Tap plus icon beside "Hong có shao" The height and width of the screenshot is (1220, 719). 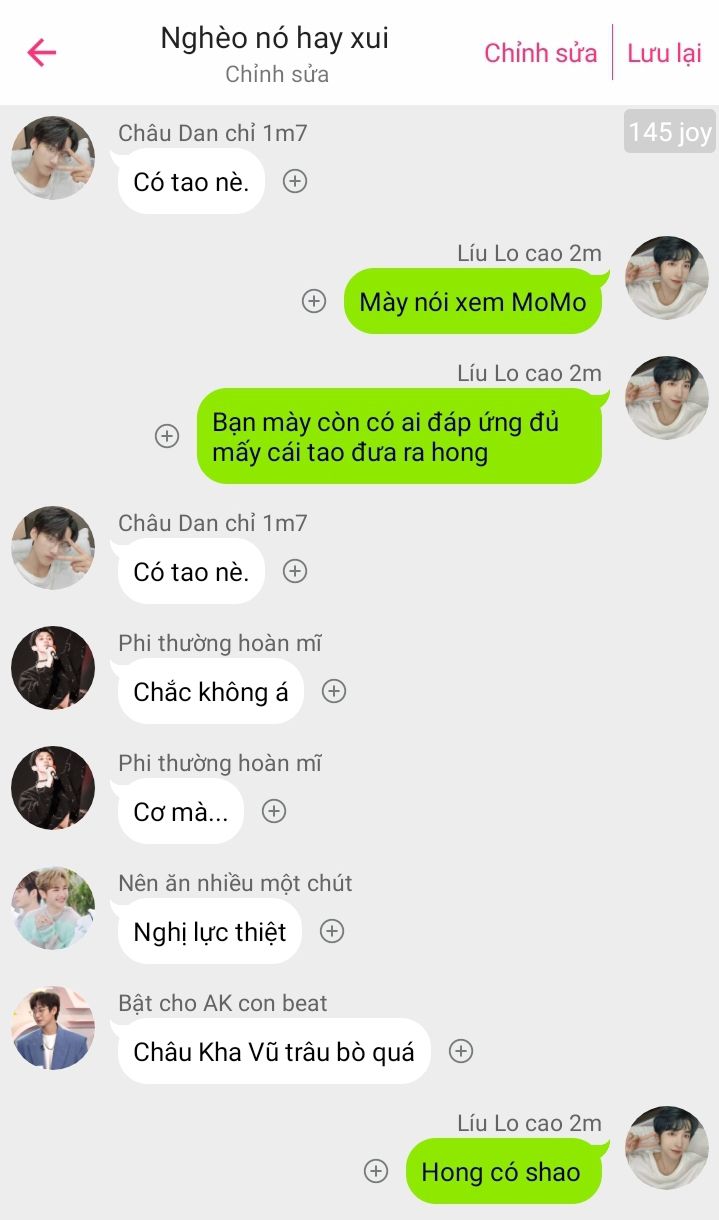point(376,1171)
